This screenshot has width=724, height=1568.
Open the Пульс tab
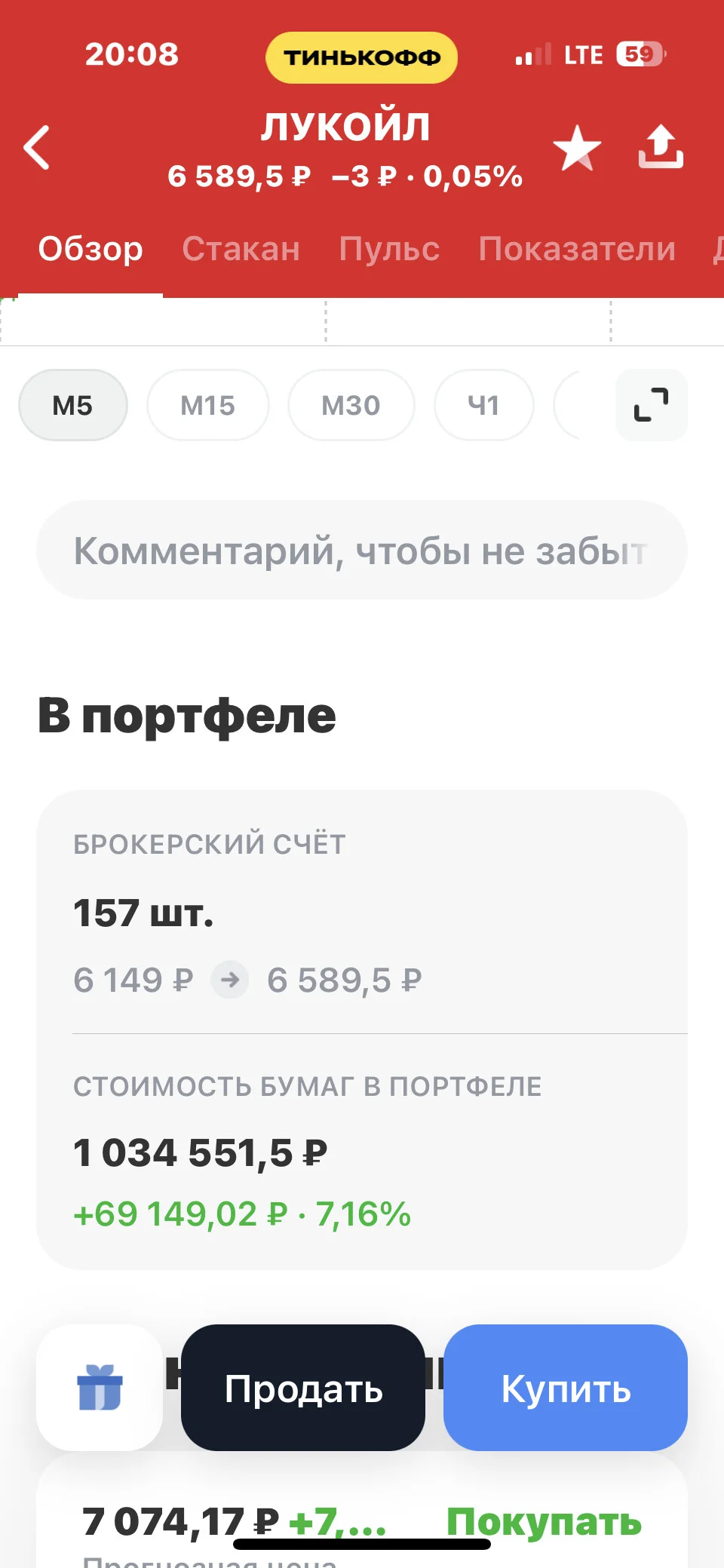[389, 249]
